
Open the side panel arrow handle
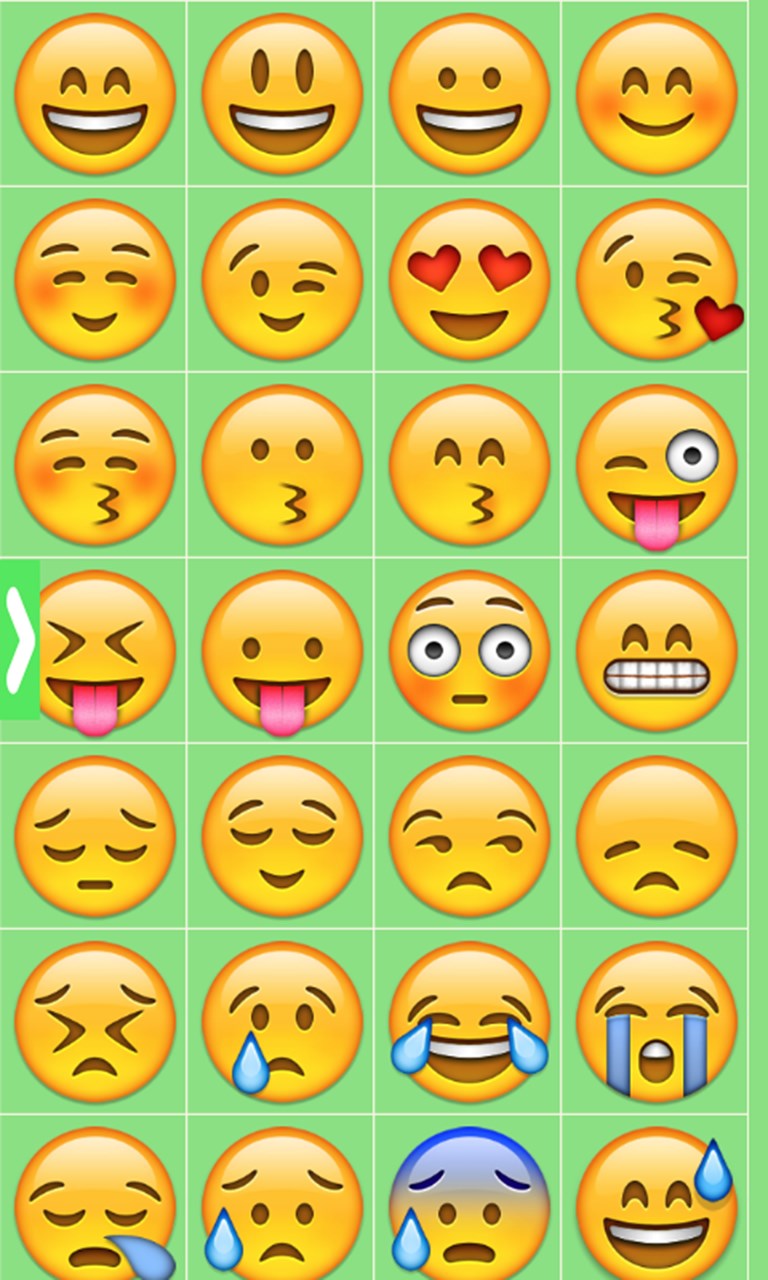click(x=20, y=640)
